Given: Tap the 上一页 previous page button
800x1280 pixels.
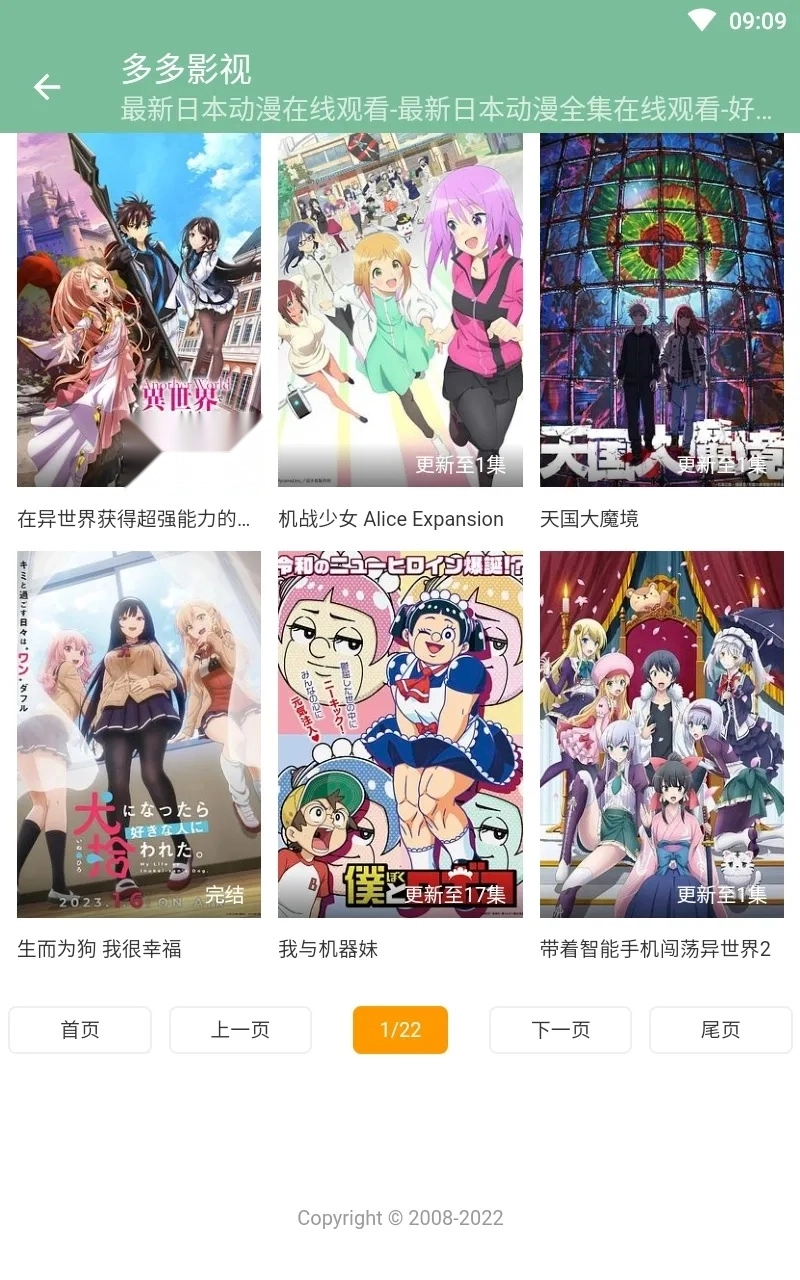Looking at the screenshot, I should coord(240,1030).
